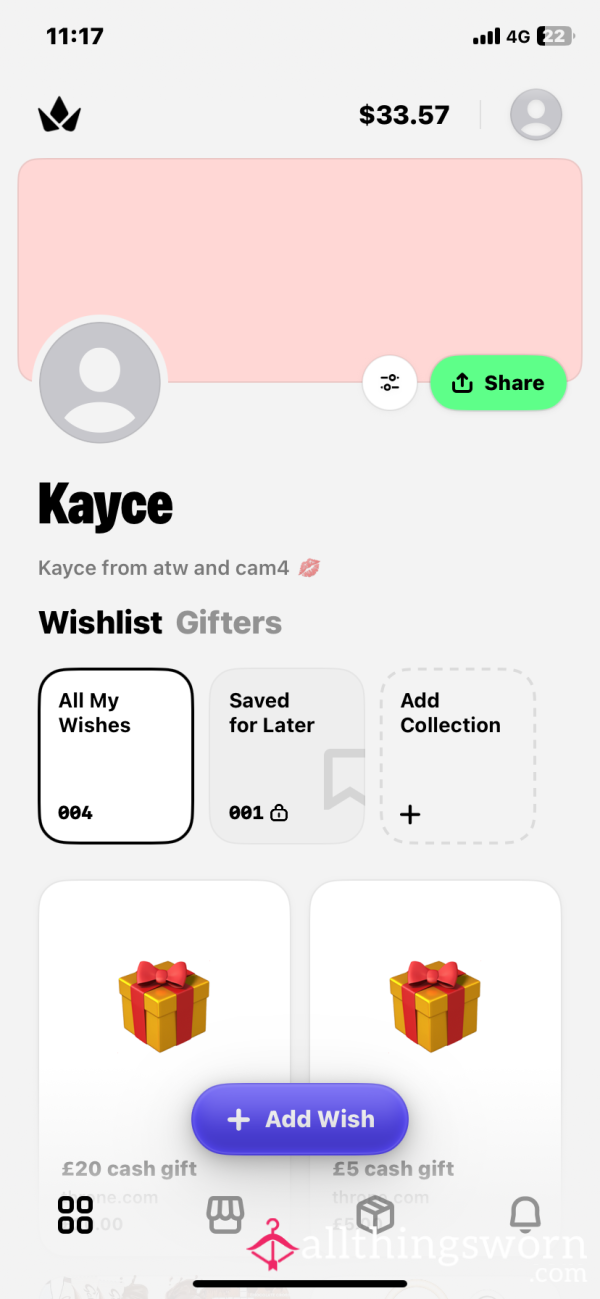Screen dimensions: 600x1299
Task: Add a new wish
Action: [x=300, y=1119]
